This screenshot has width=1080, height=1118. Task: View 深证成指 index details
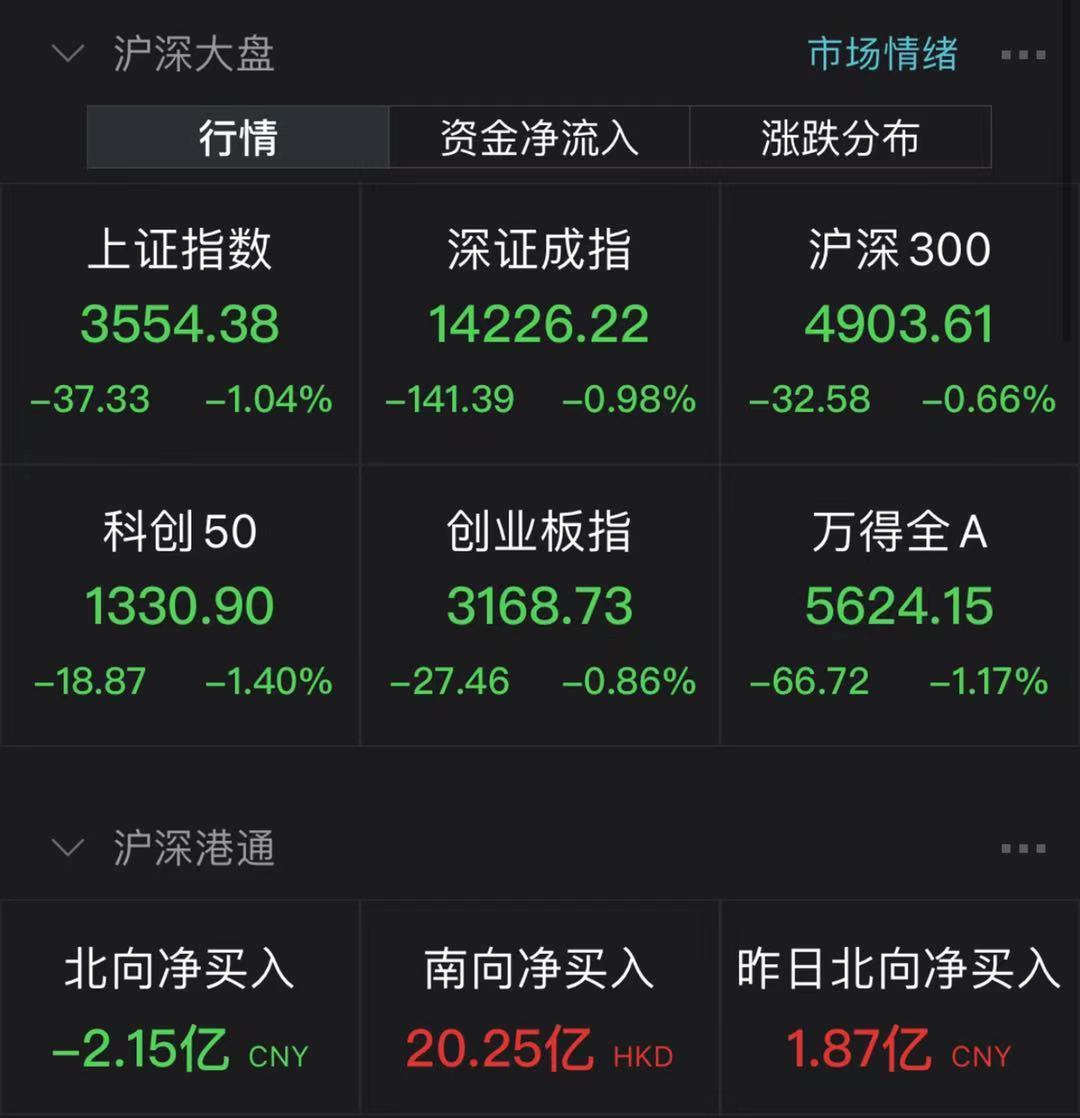[539, 325]
